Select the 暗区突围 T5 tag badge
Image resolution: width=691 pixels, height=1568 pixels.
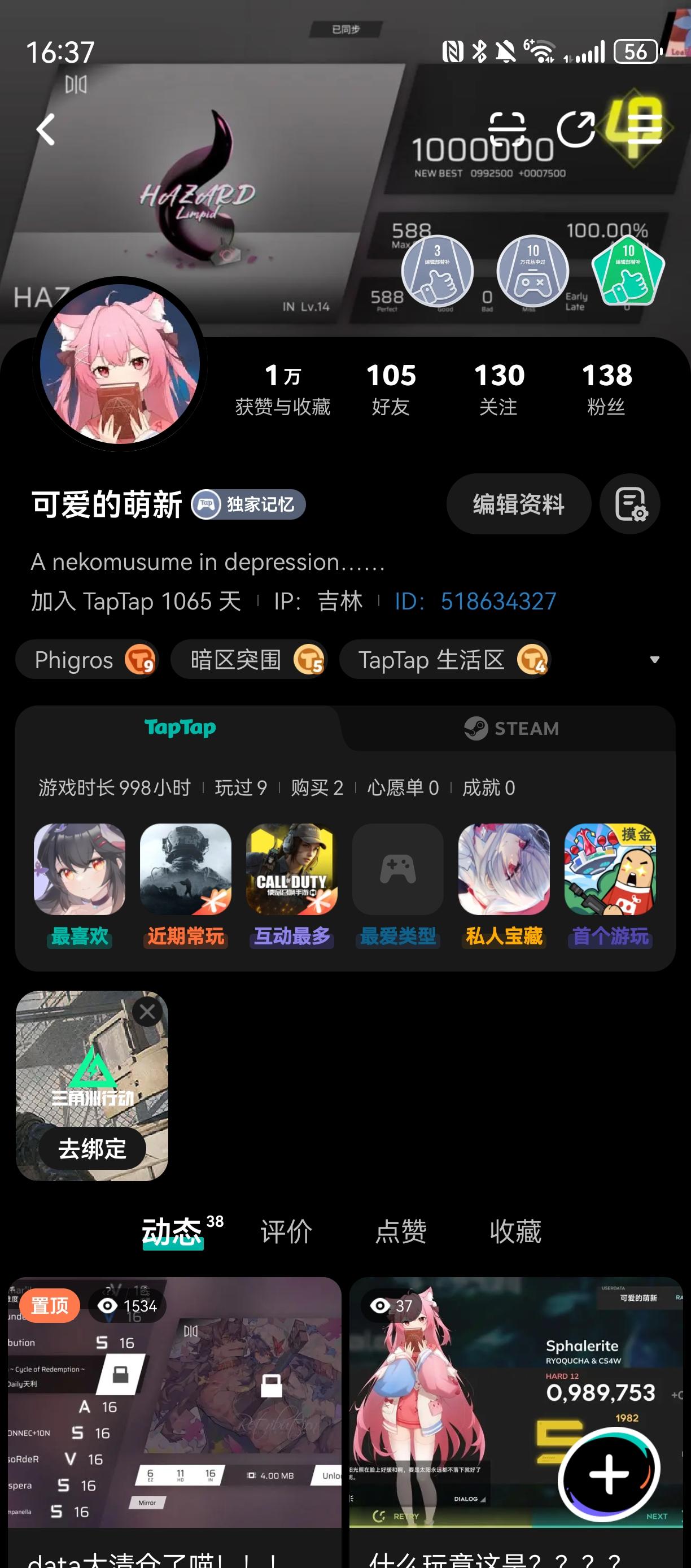pos(312,659)
